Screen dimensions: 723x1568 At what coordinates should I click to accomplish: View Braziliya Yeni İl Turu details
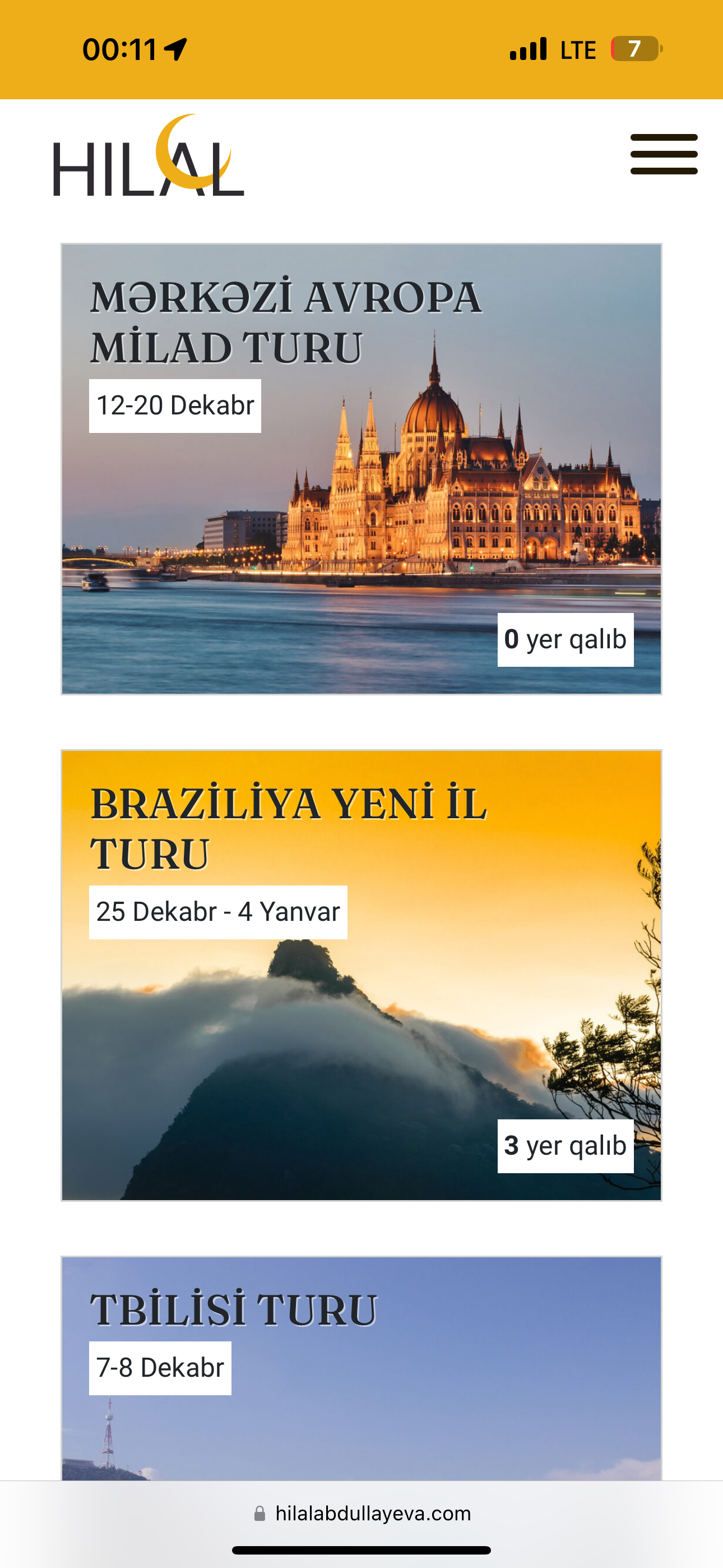point(361,975)
